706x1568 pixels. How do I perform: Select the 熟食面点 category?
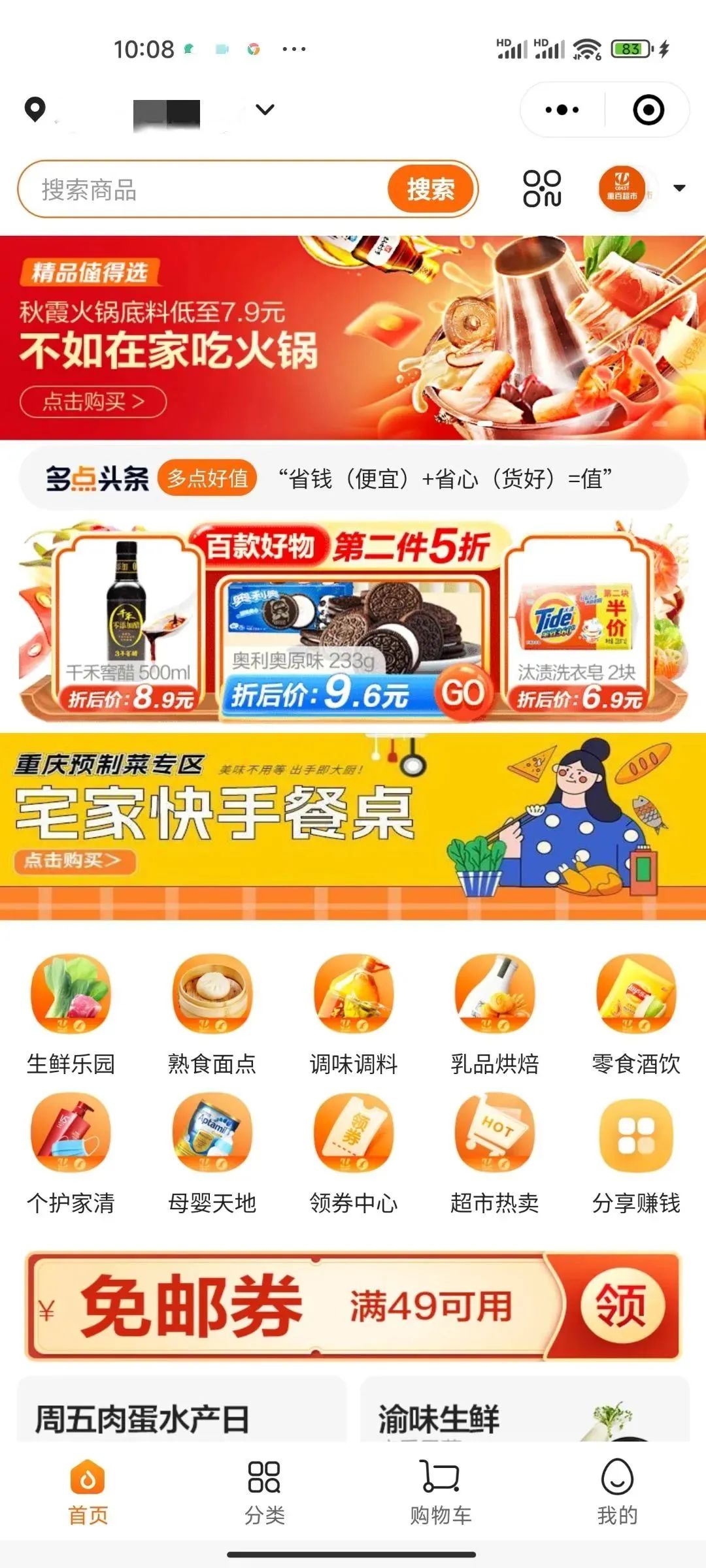click(211, 994)
